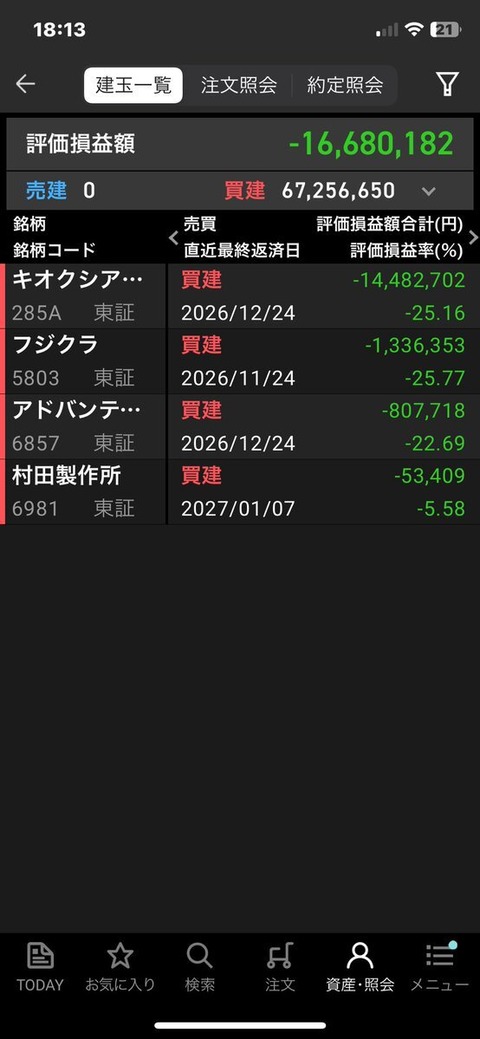Open the キオクシア position row
Viewport: 480px width, 1039px height.
pyautogui.click(x=240, y=296)
